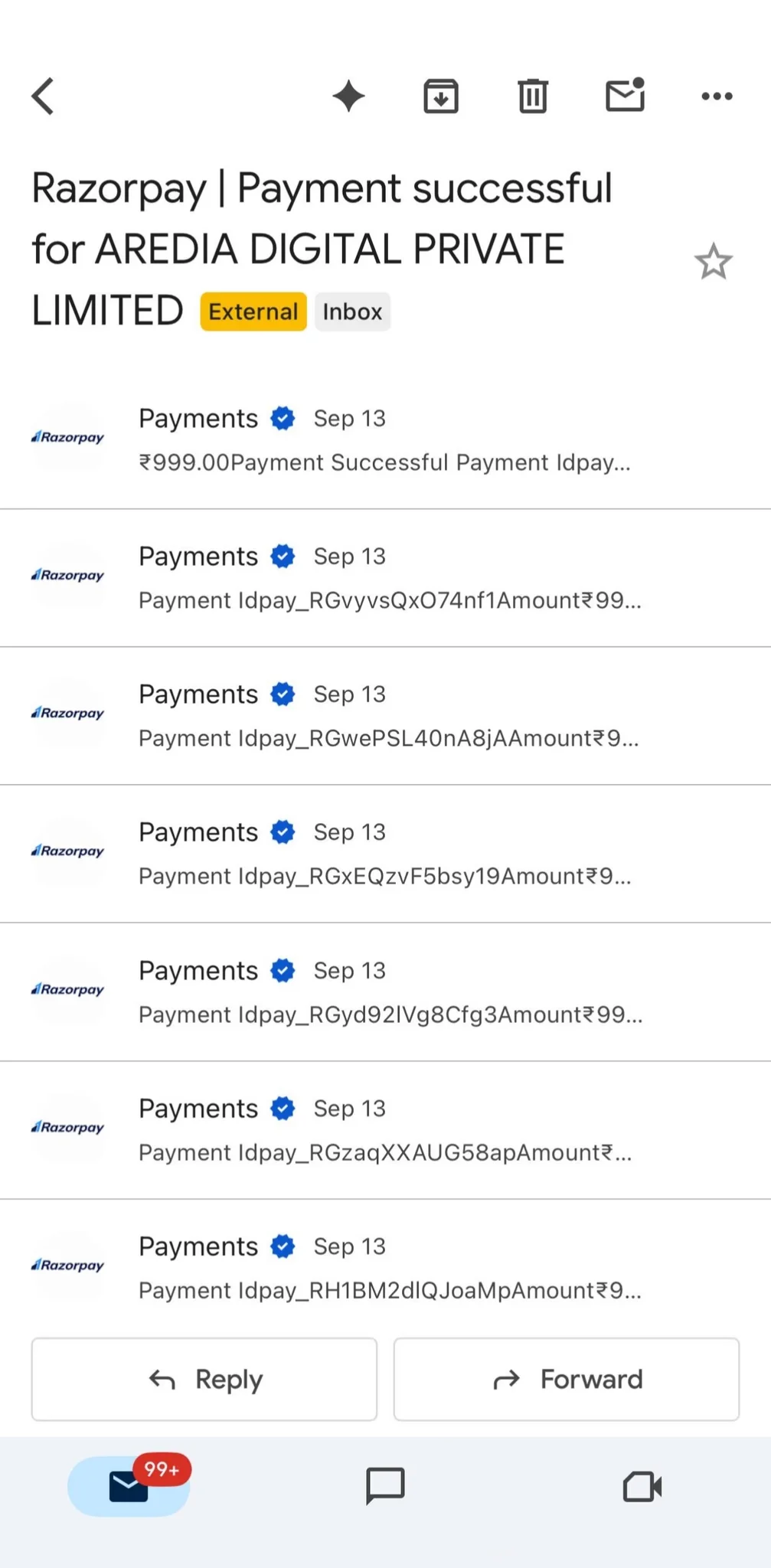Image resolution: width=771 pixels, height=1568 pixels.
Task: Mark the thread as unread
Action: pos(626,96)
